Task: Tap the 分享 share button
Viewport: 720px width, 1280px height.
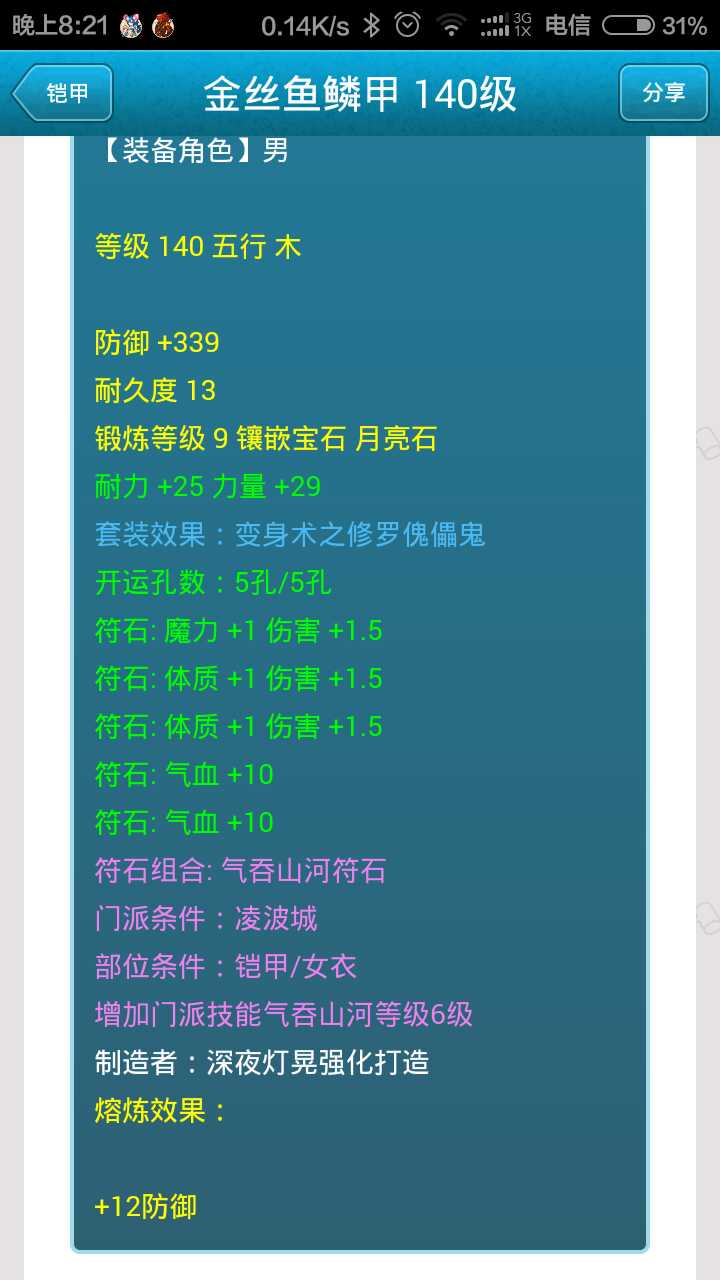Action: point(663,93)
